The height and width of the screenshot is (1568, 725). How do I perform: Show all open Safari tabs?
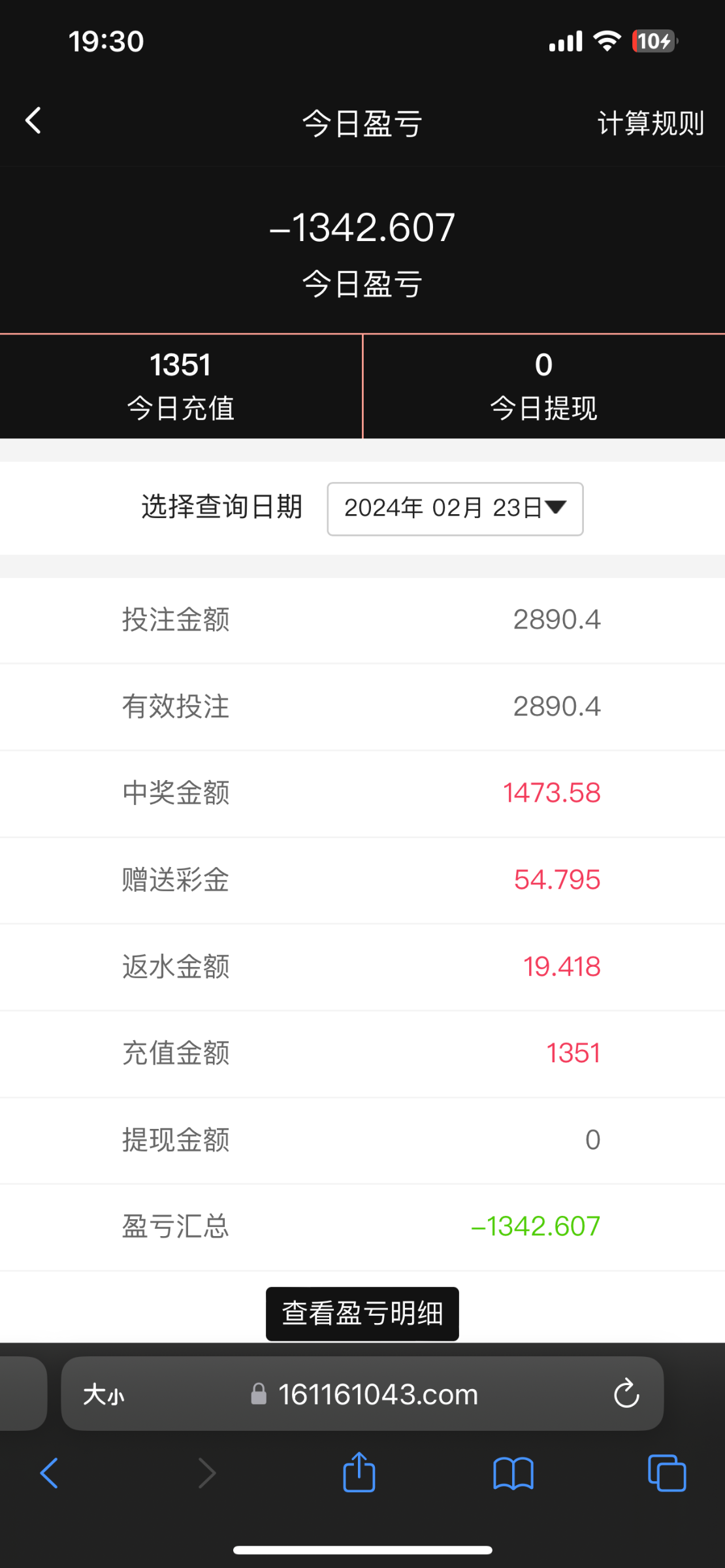666,1473
